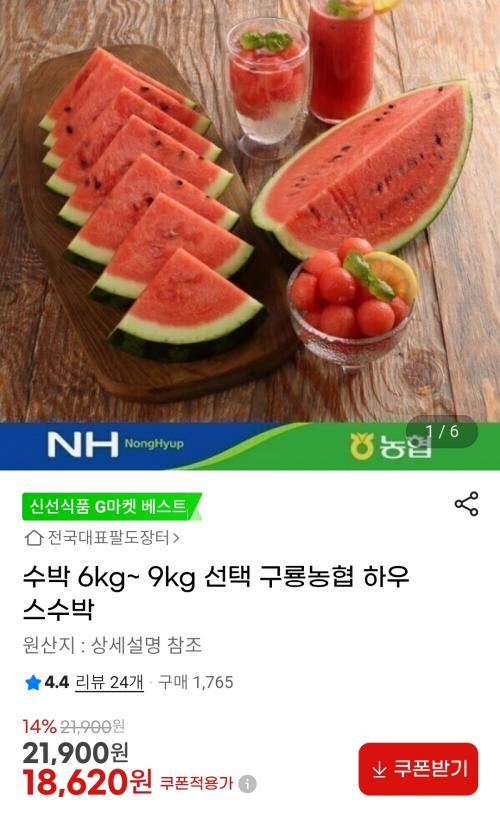Image resolution: width=500 pixels, height=815 pixels.
Task: Show info about 쿠폰적용가 price
Action: tap(247, 783)
